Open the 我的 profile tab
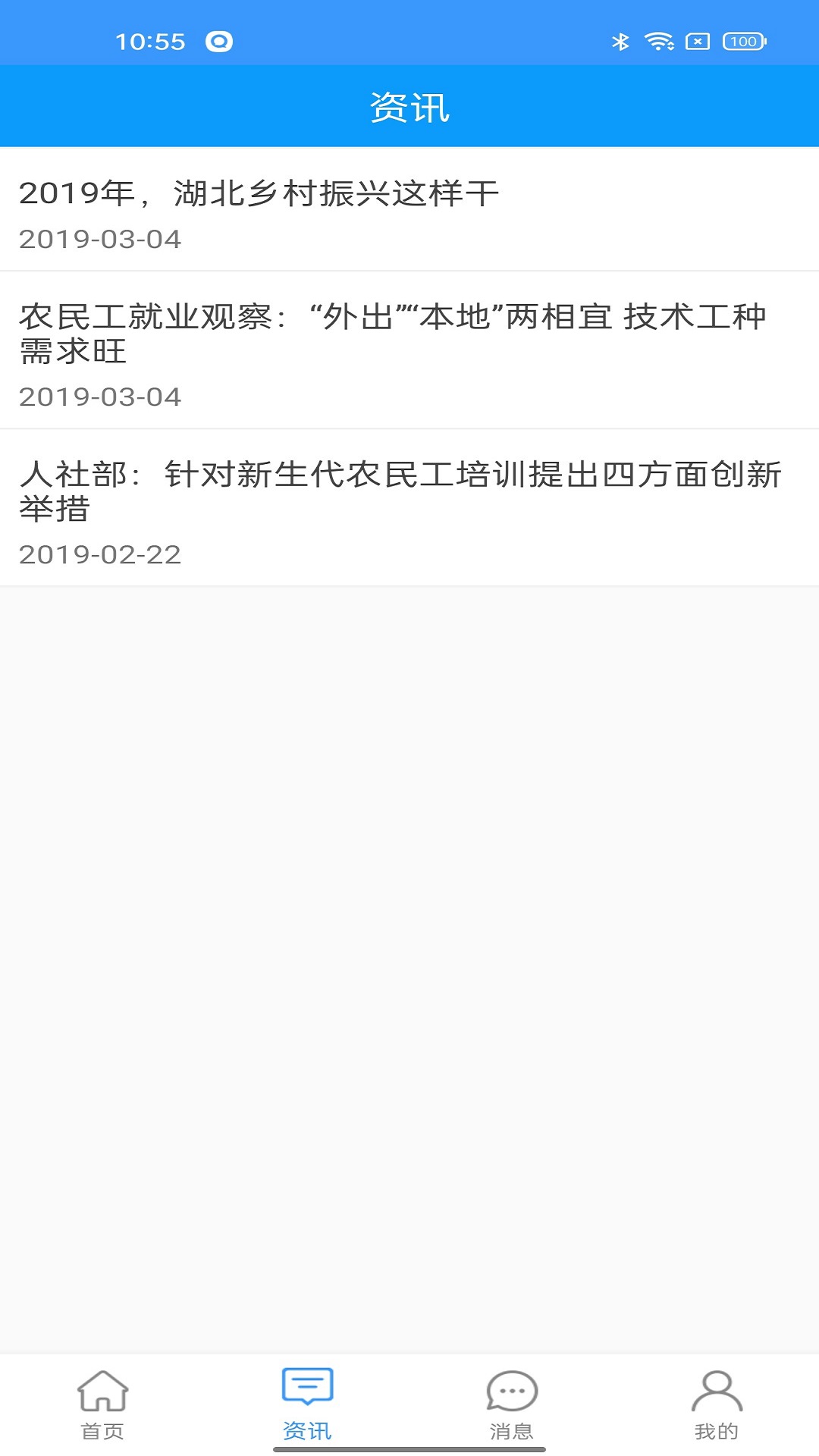This screenshot has height=1456, width=819. (x=716, y=1404)
